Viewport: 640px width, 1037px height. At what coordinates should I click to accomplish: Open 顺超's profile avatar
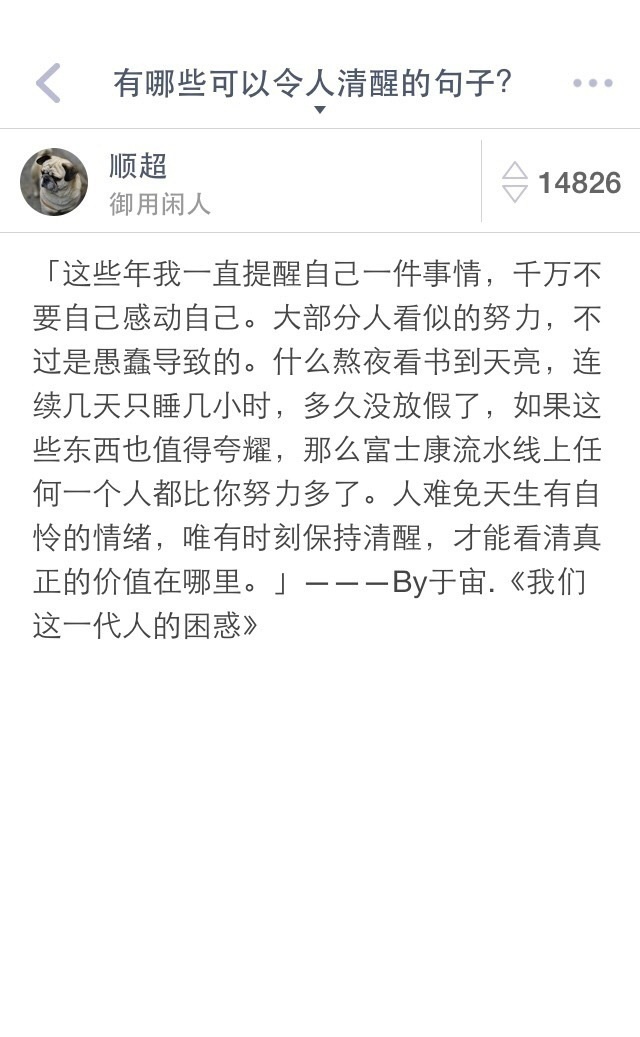point(54,181)
